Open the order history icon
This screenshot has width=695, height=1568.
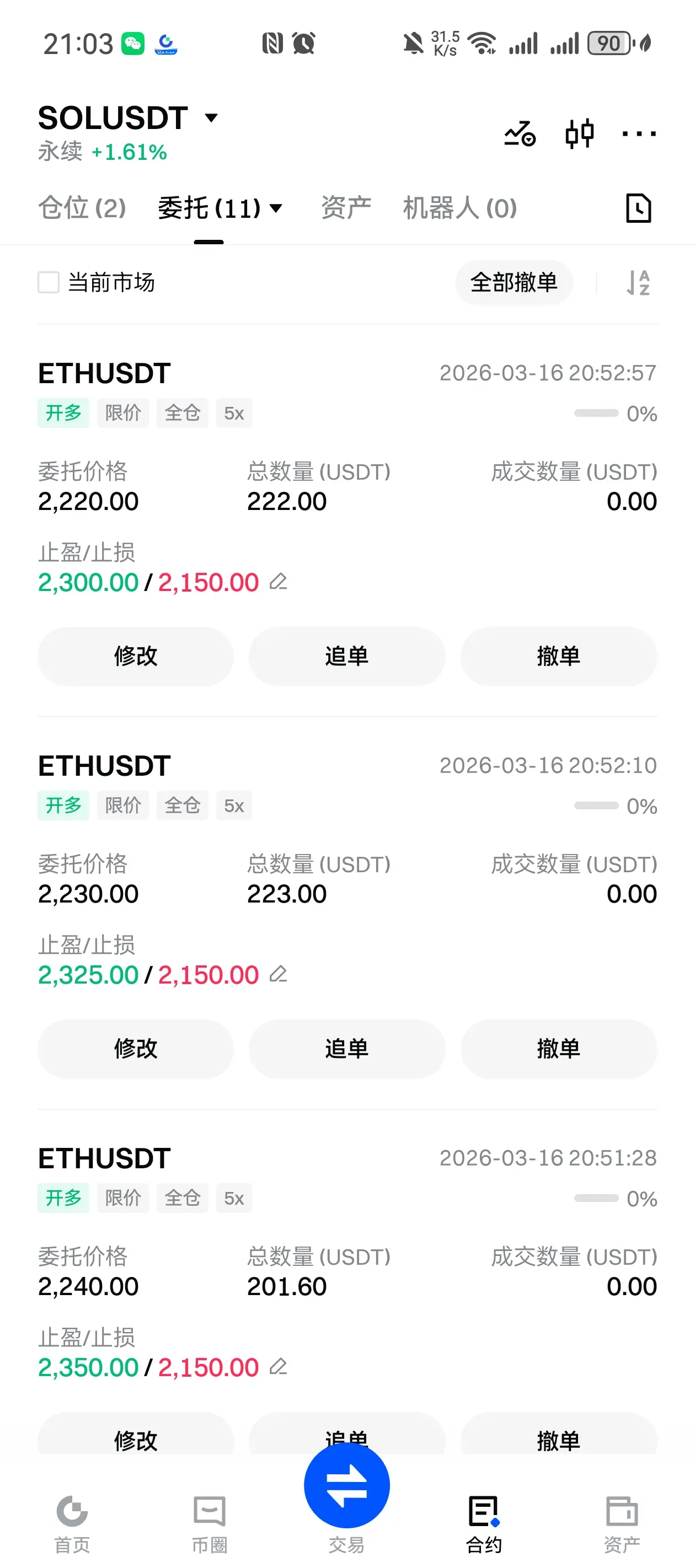[x=638, y=208]
